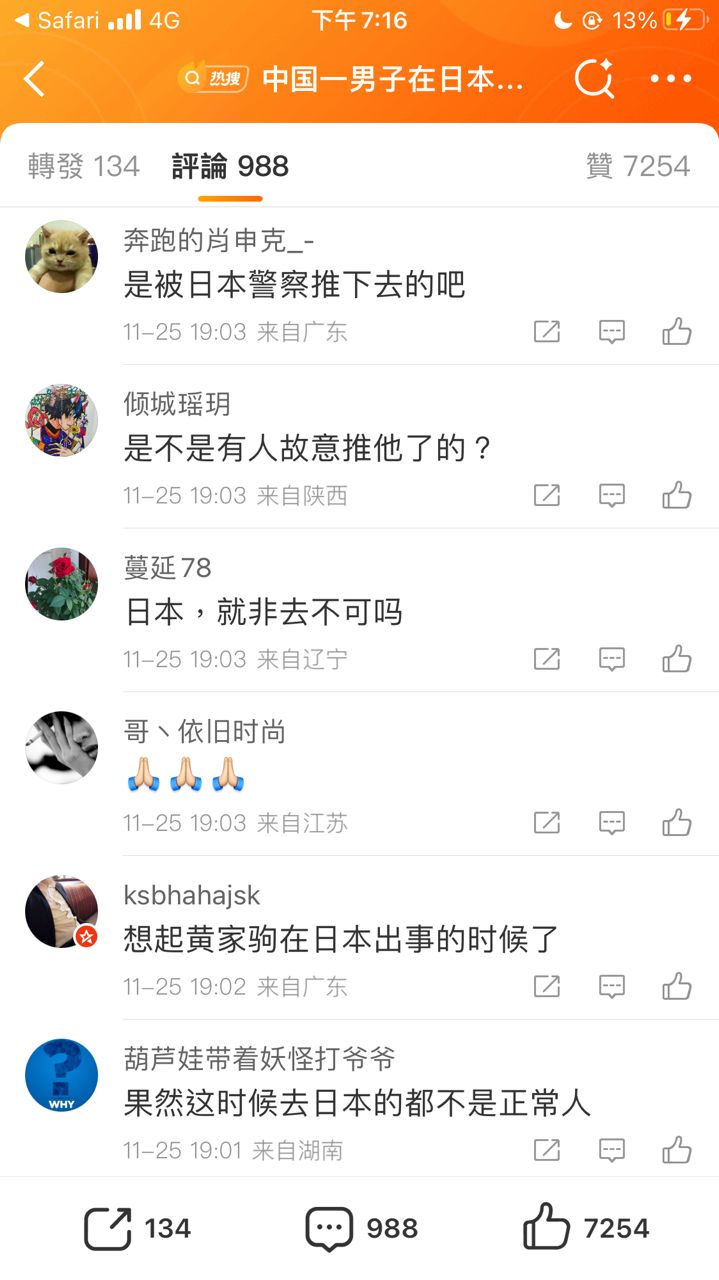Reply to ksbhahajsk comment
Viewport: 719px width, 1280px height.
[x=612, y=987]
